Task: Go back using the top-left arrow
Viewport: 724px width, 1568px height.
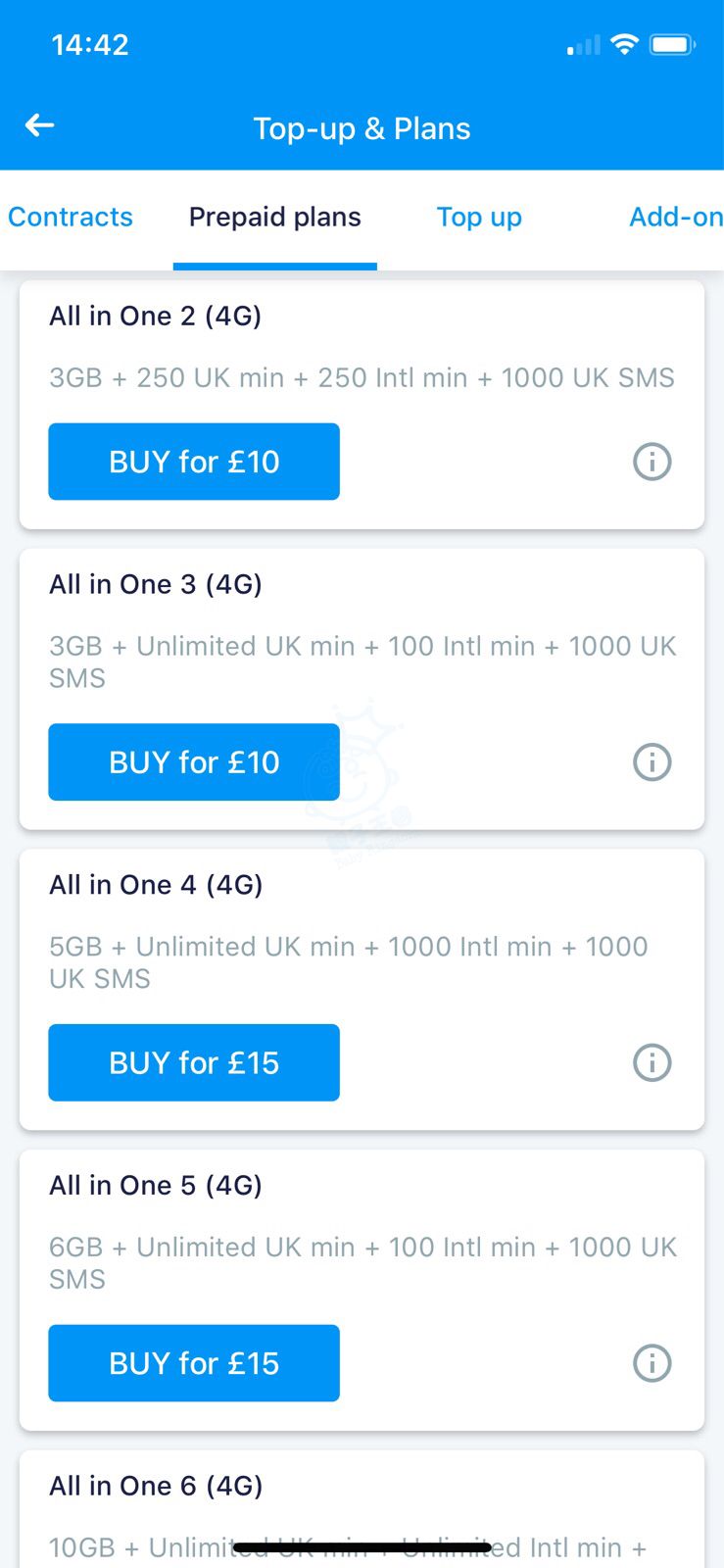Action: (39, 125)
